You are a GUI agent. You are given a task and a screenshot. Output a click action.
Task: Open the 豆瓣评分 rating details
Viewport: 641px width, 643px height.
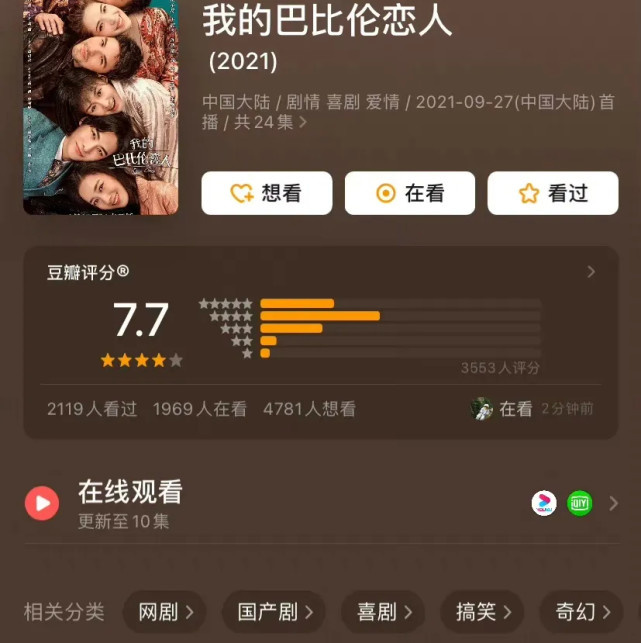[591, 272]
